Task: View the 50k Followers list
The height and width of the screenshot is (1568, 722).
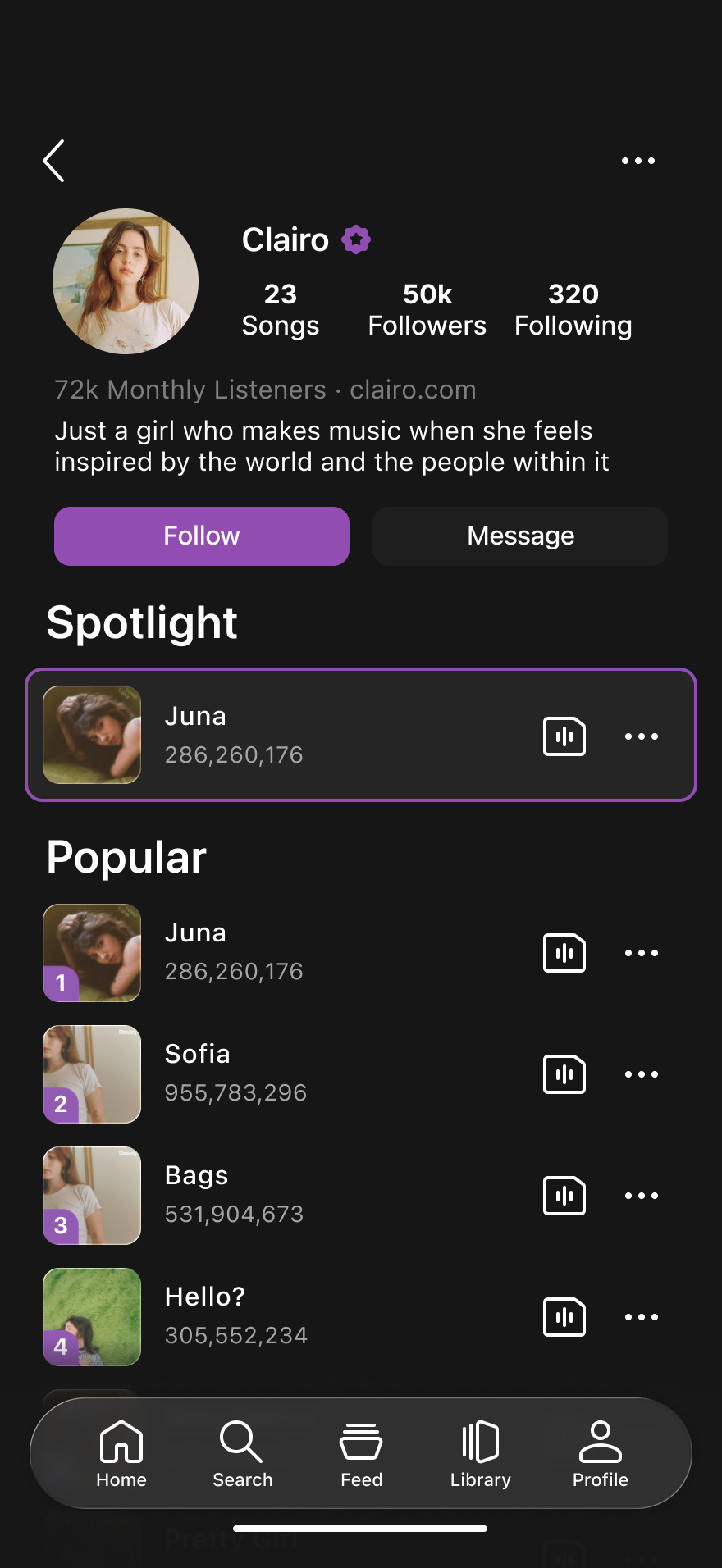Action: point(427,310)
